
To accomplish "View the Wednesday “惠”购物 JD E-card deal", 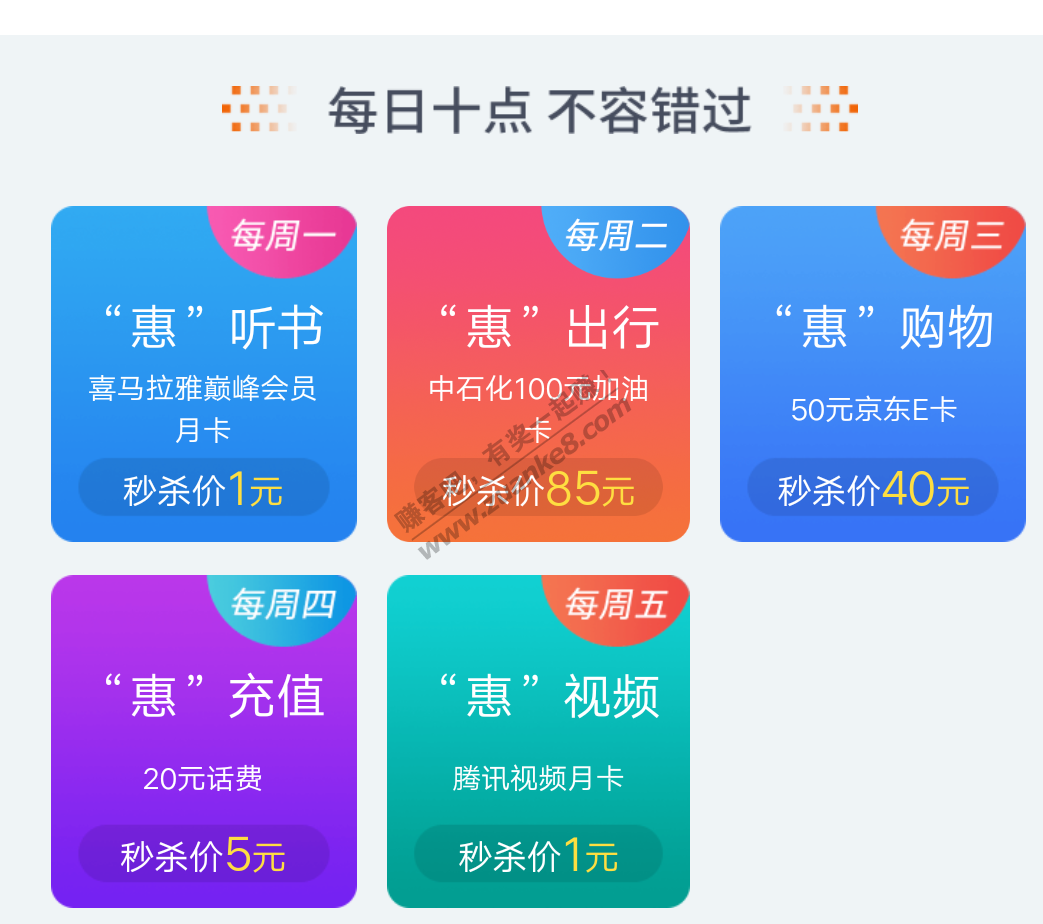I will [872, 374].
